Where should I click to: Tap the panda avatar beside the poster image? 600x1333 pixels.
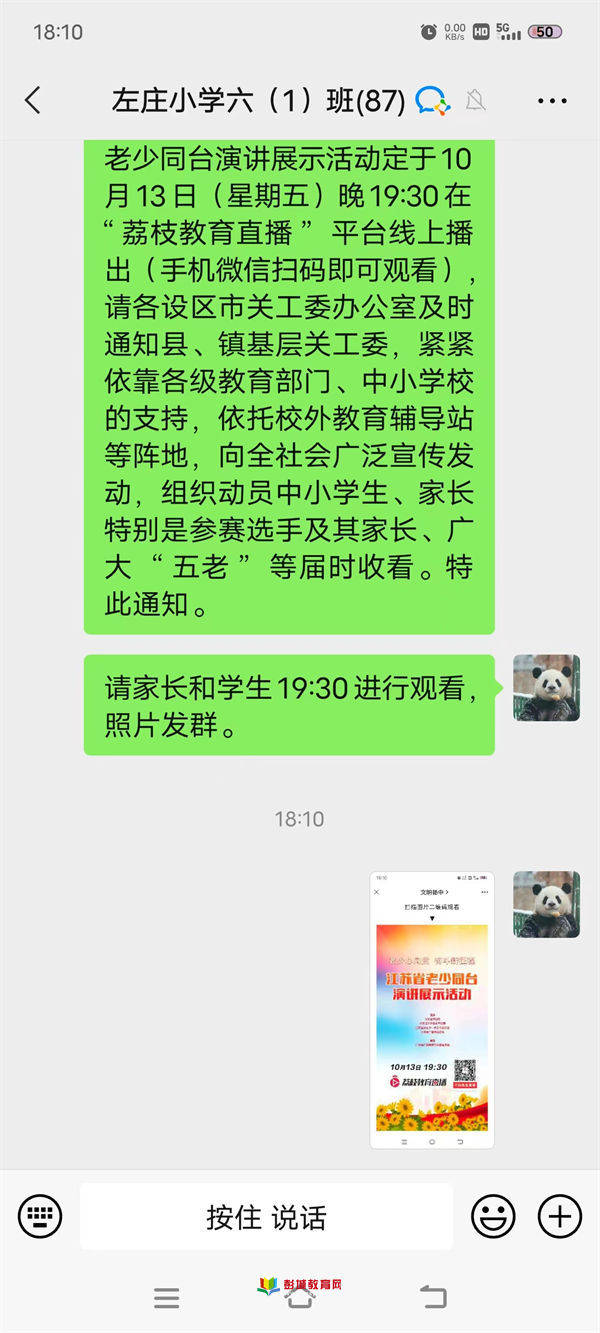546,904
